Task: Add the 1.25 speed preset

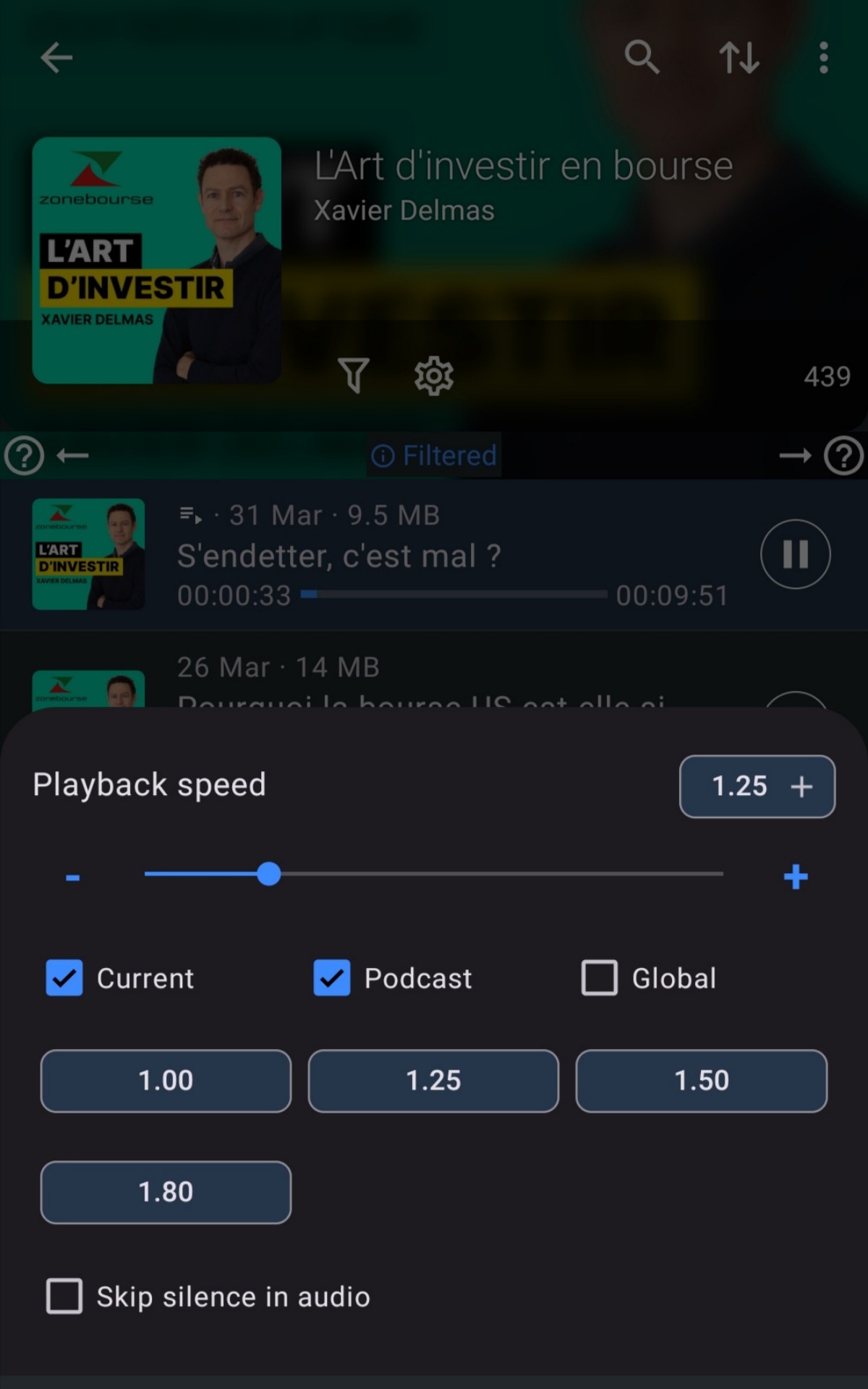Action: pyautogui.click(x=757, y=786)
